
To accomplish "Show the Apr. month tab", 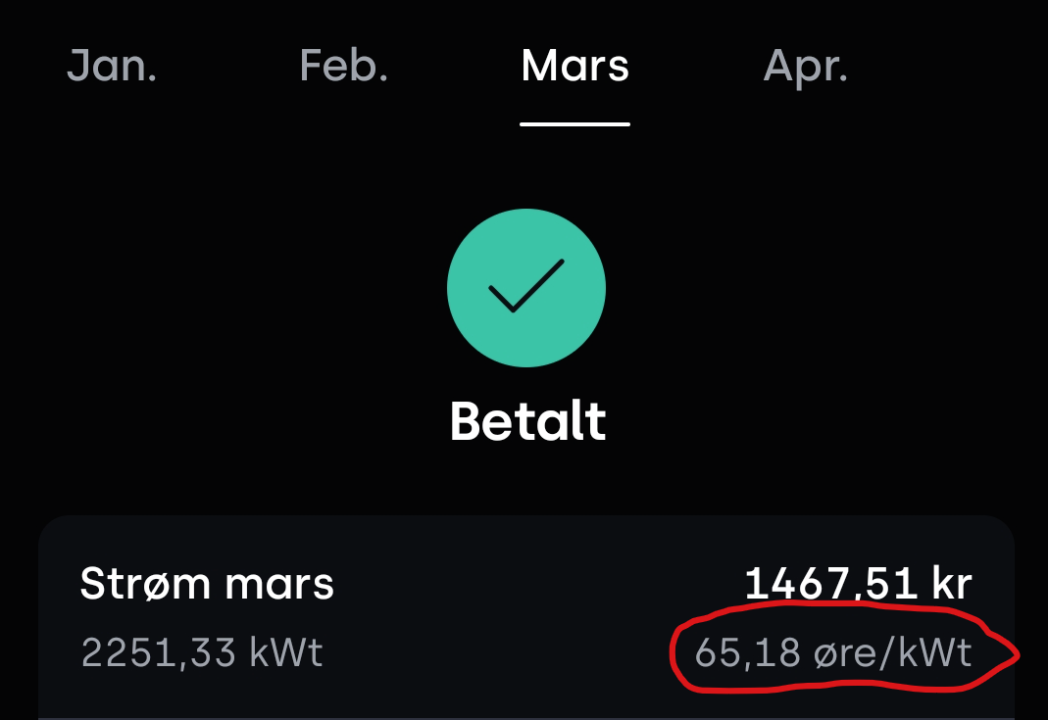I will pos(805,66).
